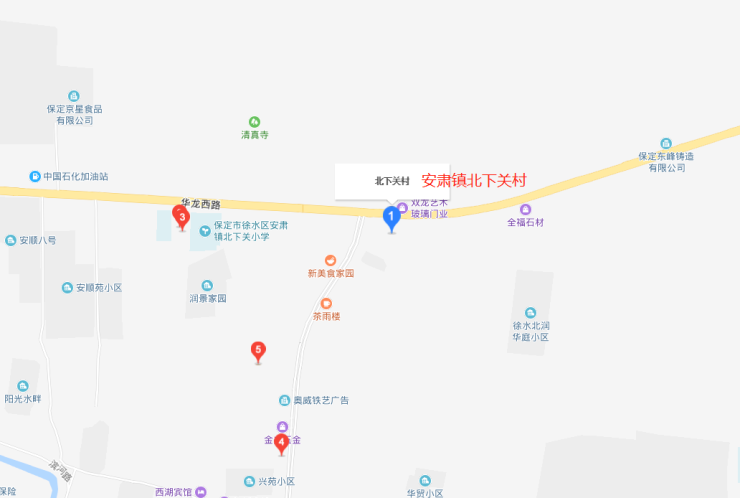
Task: Tap the blue marker number 1
Action: (392, 215)
